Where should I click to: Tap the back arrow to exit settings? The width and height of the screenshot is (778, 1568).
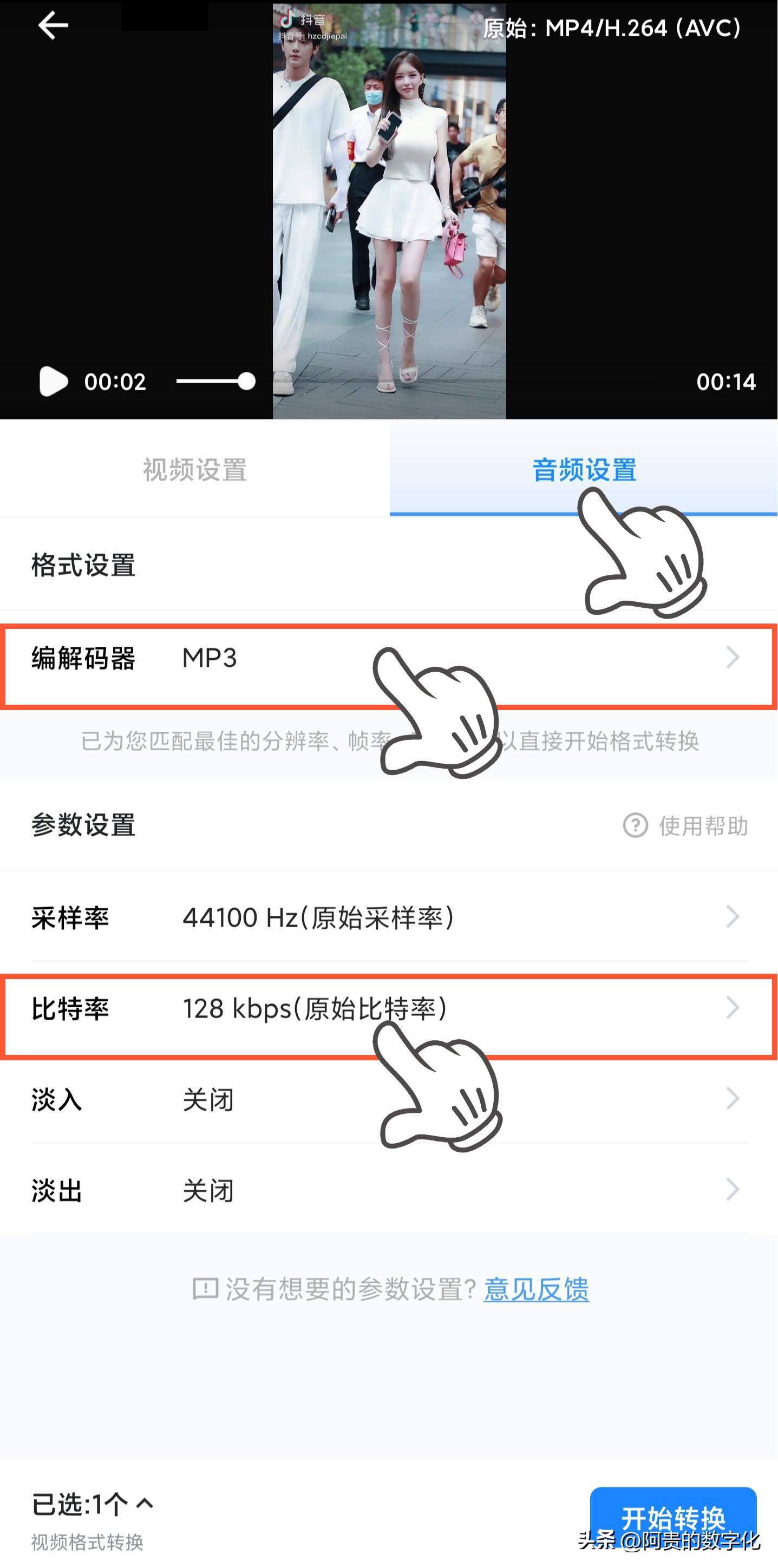coord(52,27)
